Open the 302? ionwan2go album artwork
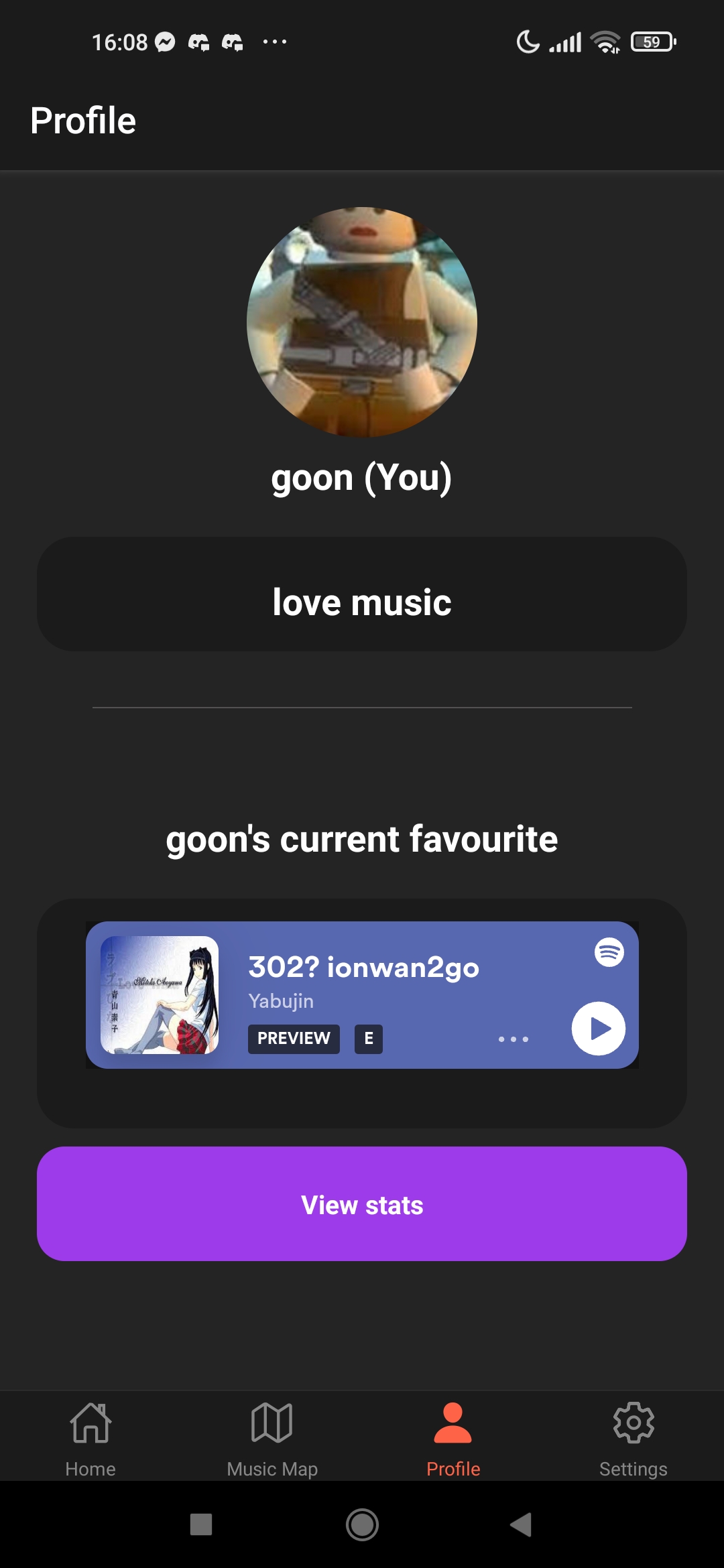 [x=160, y=995]
